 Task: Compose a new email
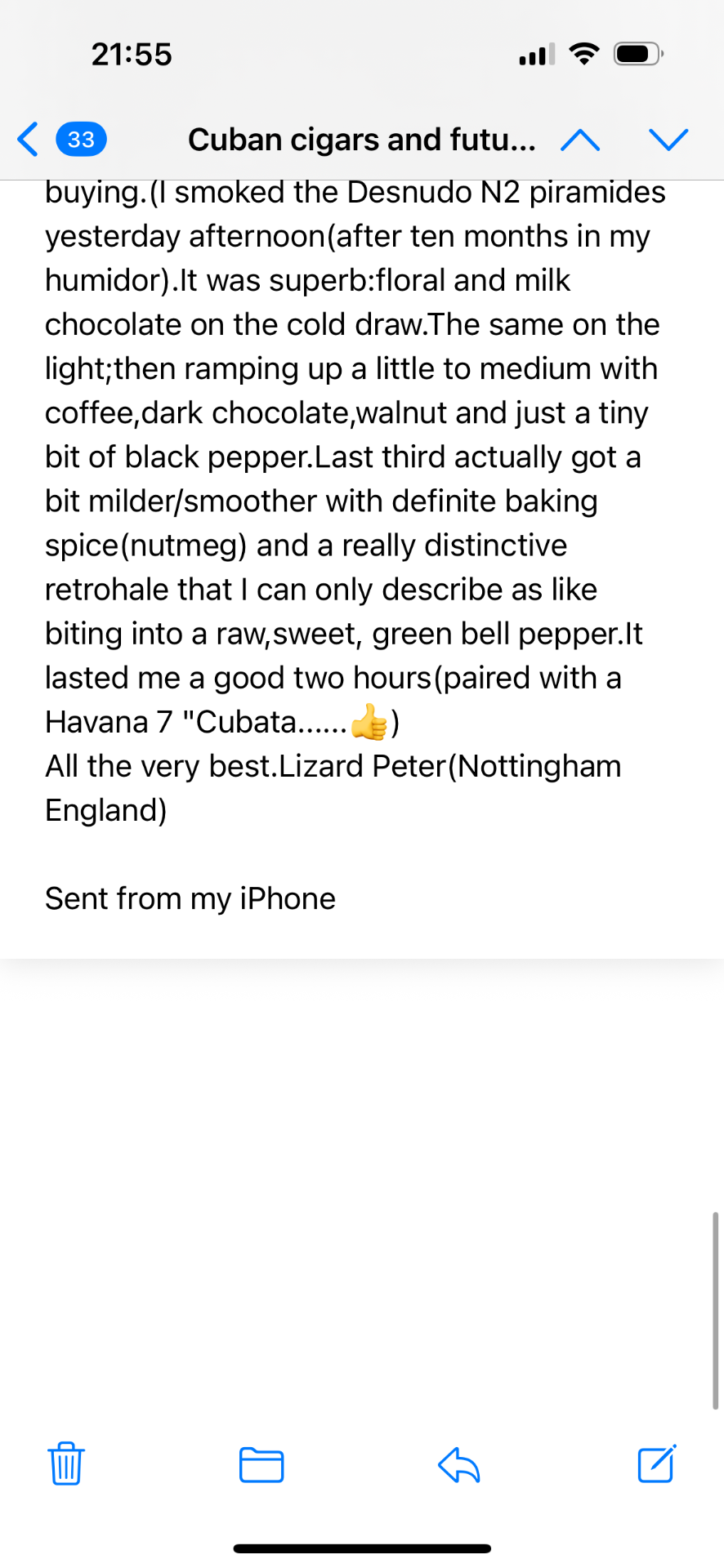click(656, 1463)
